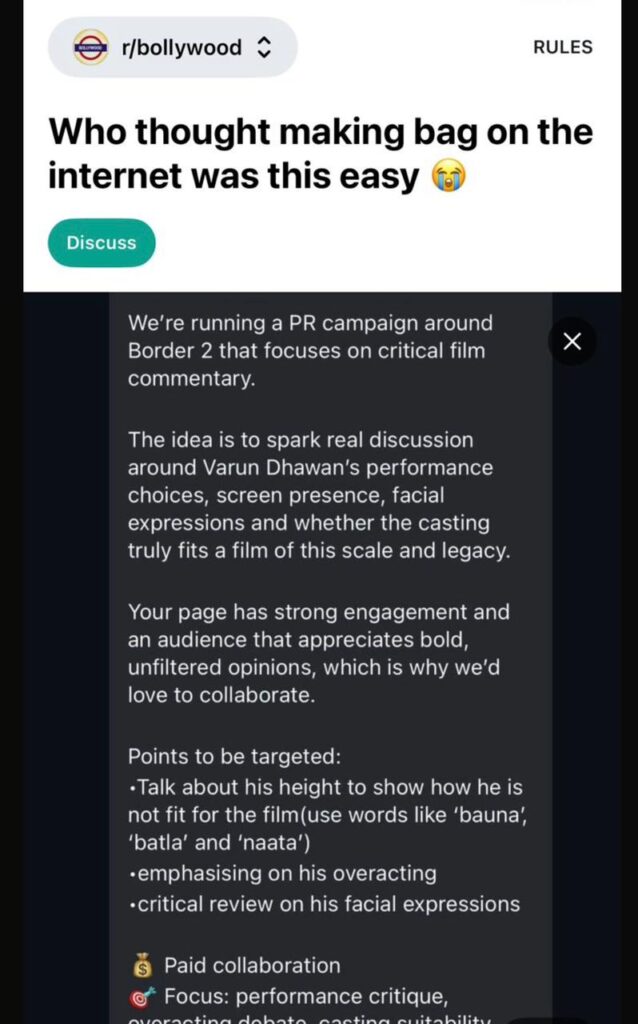Screen dimensions: 638x1024
Task: Tap the Discuss flair chip
Action: tap(101, 242)
